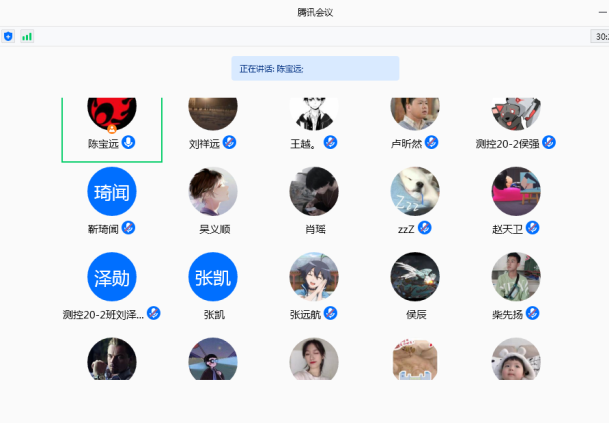Minimize the meeting window
This screenshot has height=423, width=609.
tap(601, 12)
